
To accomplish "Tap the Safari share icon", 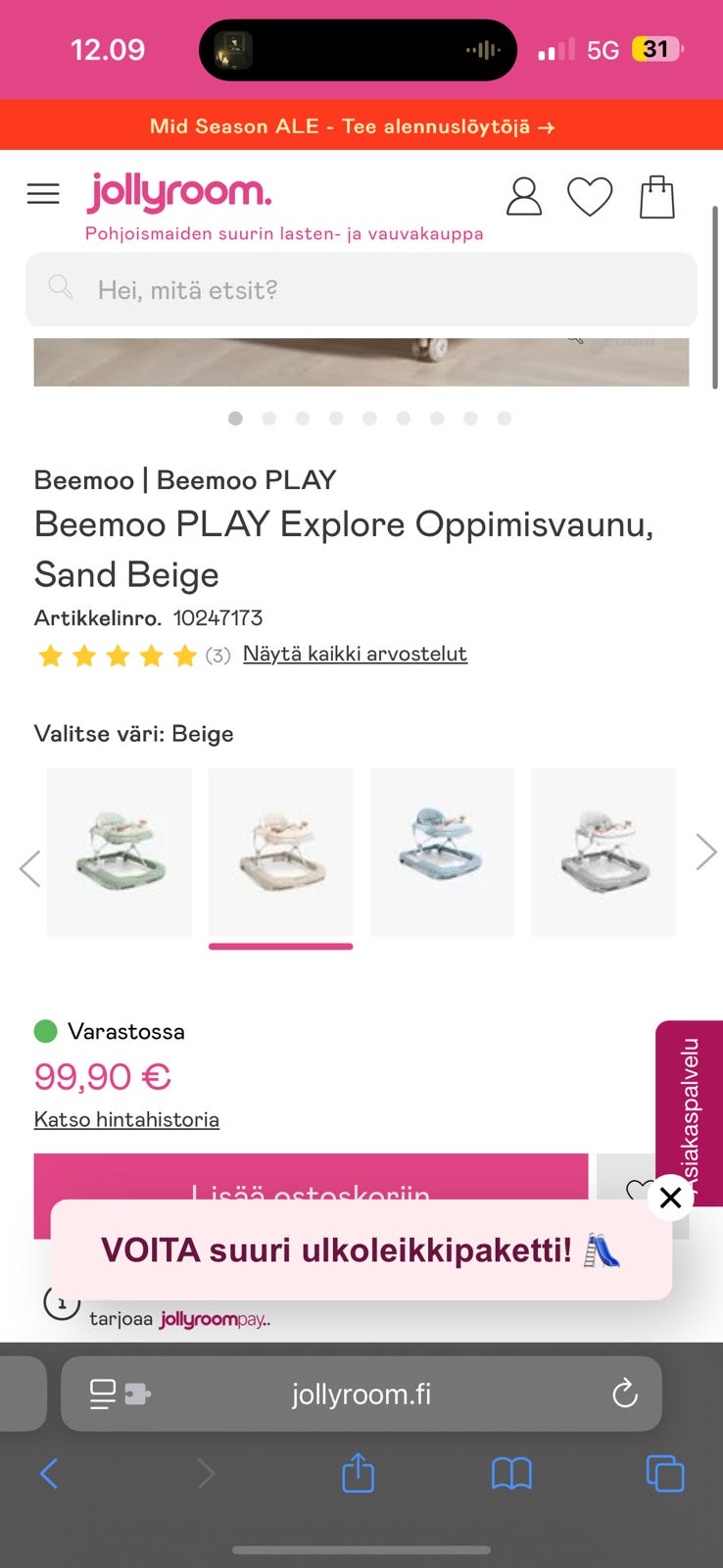I will pos(358,1473).
